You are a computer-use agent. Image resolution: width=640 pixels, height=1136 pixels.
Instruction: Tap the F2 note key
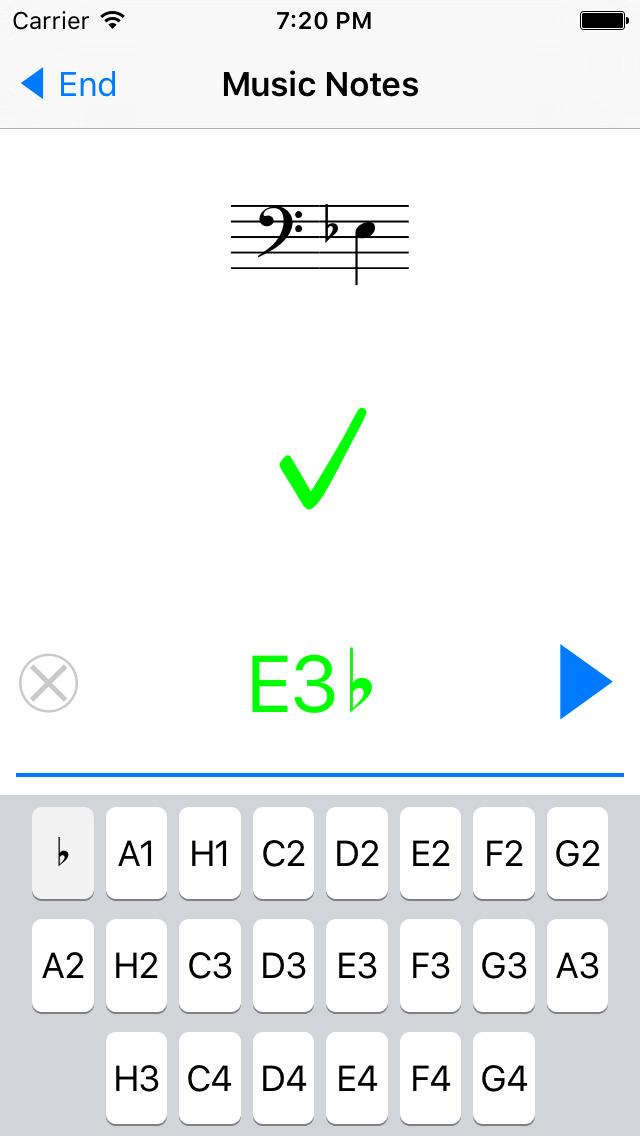(x=504, y=854)
